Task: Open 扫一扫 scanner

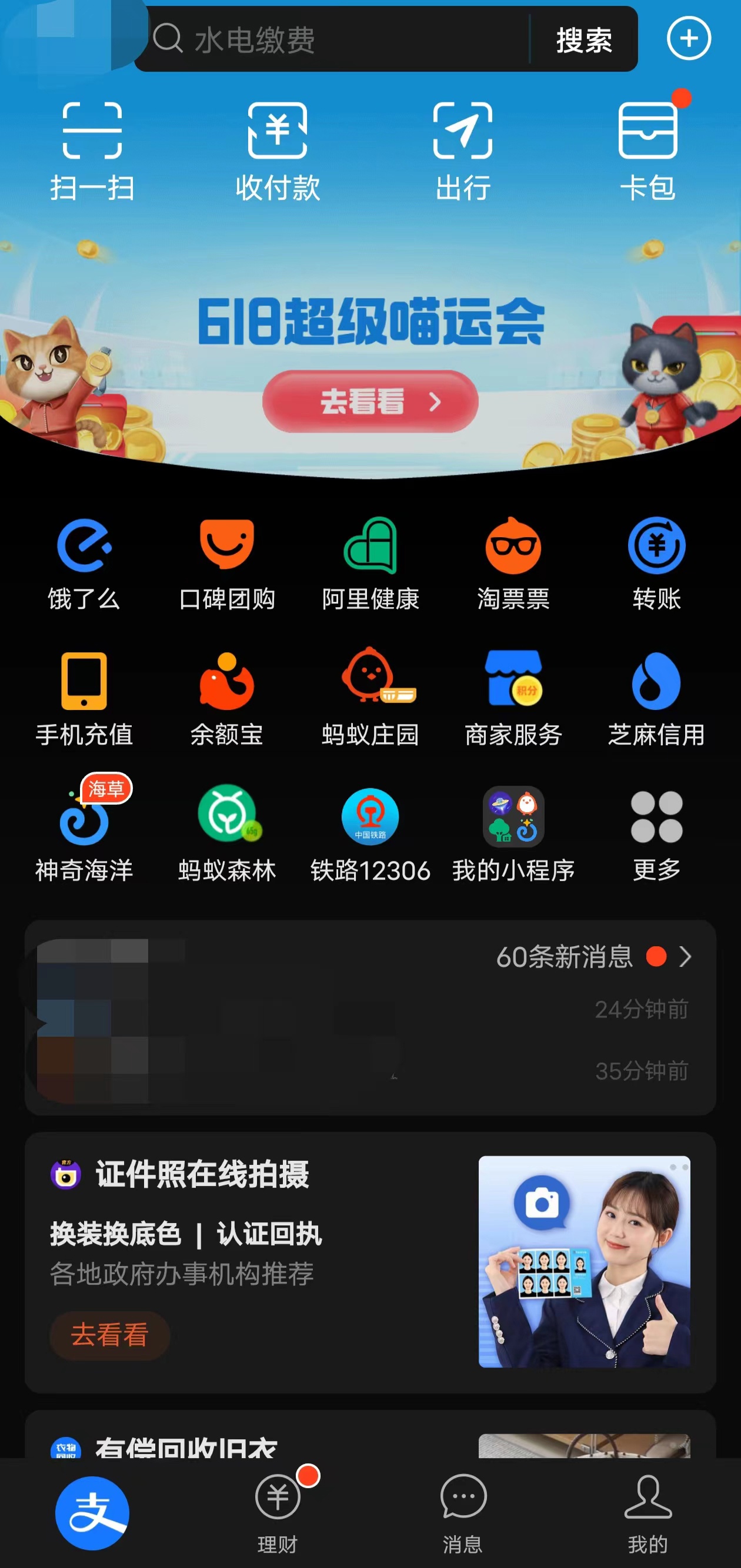Action: coord(92,150)
